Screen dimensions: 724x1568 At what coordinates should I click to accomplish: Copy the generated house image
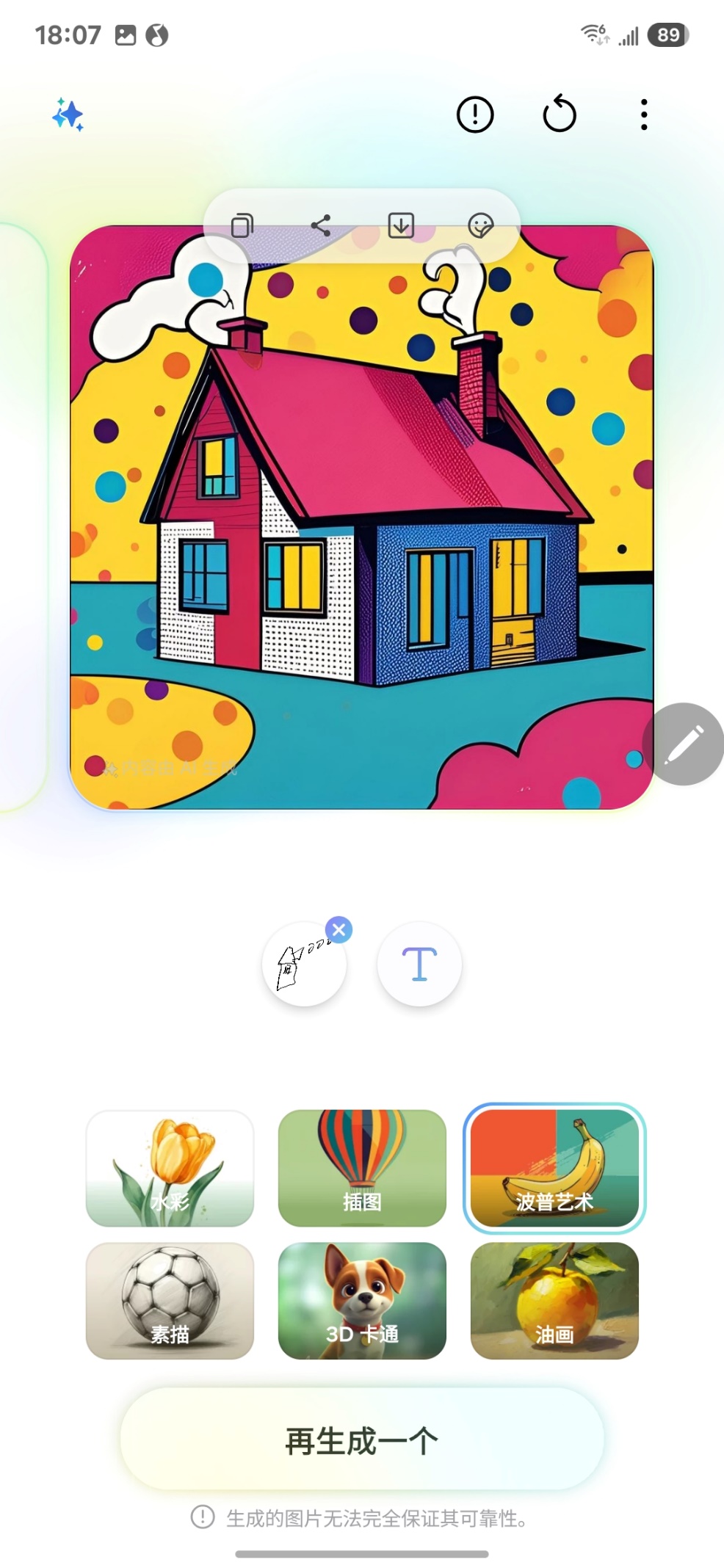coord(242,225)
